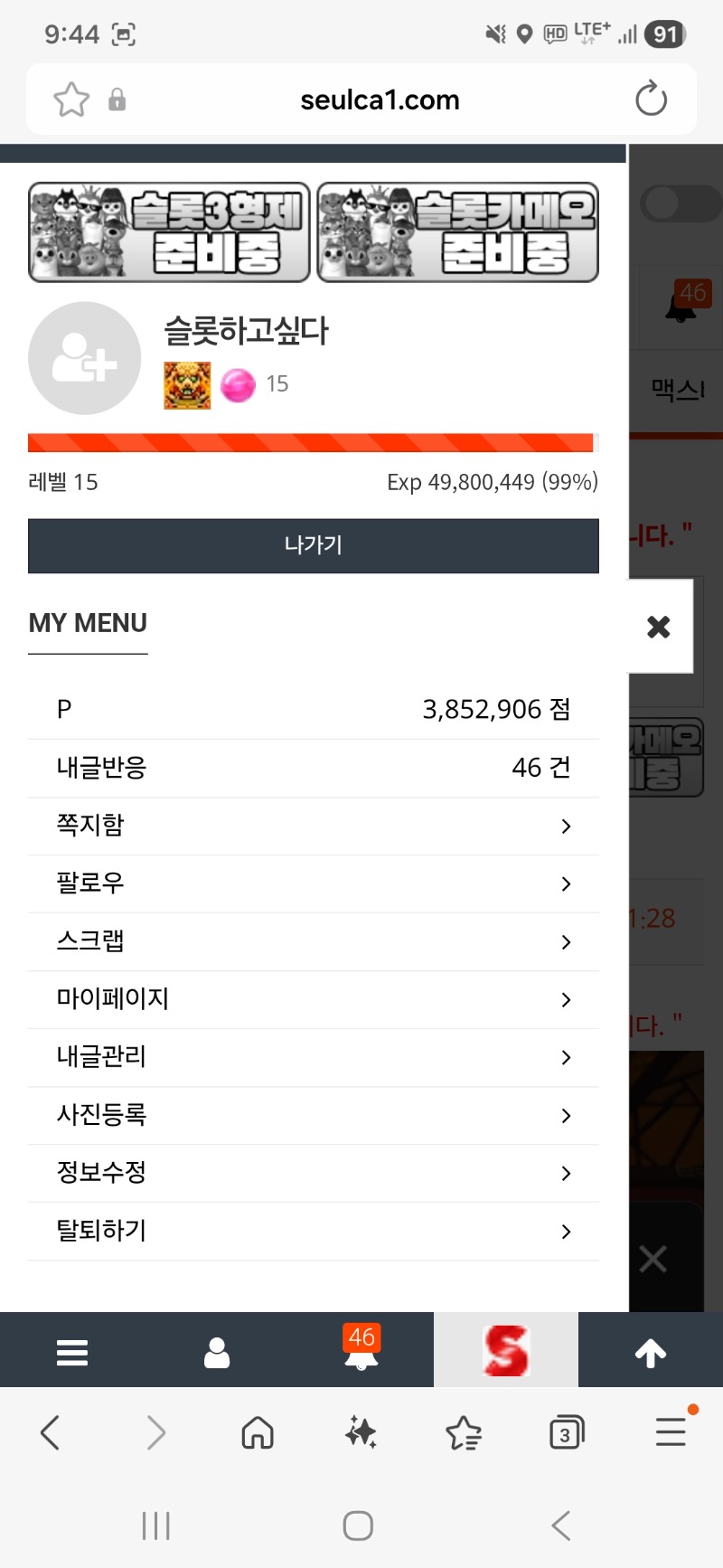Open the bottom bar notification bell

click(361, 1350)
